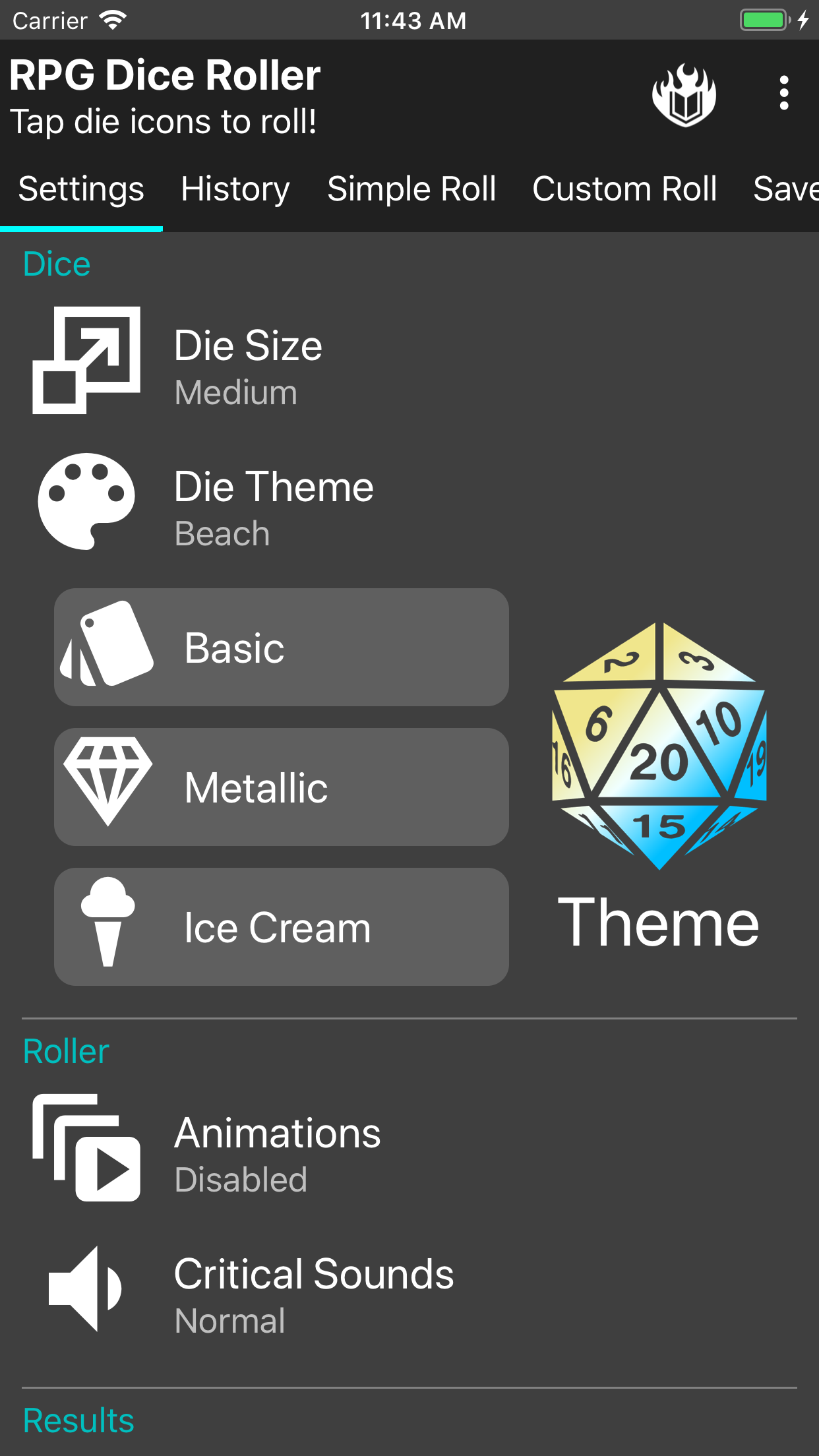819x1456 pixels.
Task: Adjust the Critical Sounds setting
Action: tap(409, 1289)
